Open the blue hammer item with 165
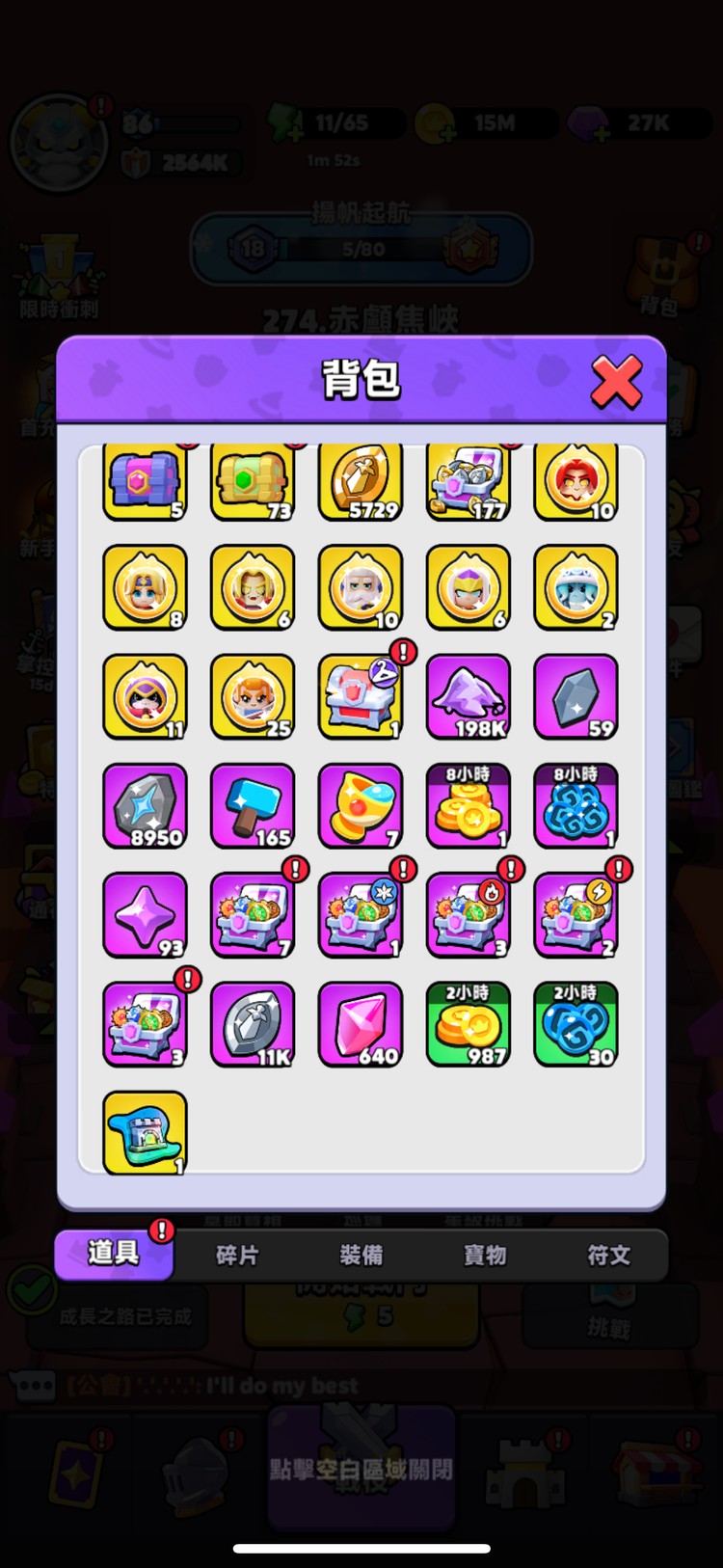The image size is (723, 1568). pos(253,806)
